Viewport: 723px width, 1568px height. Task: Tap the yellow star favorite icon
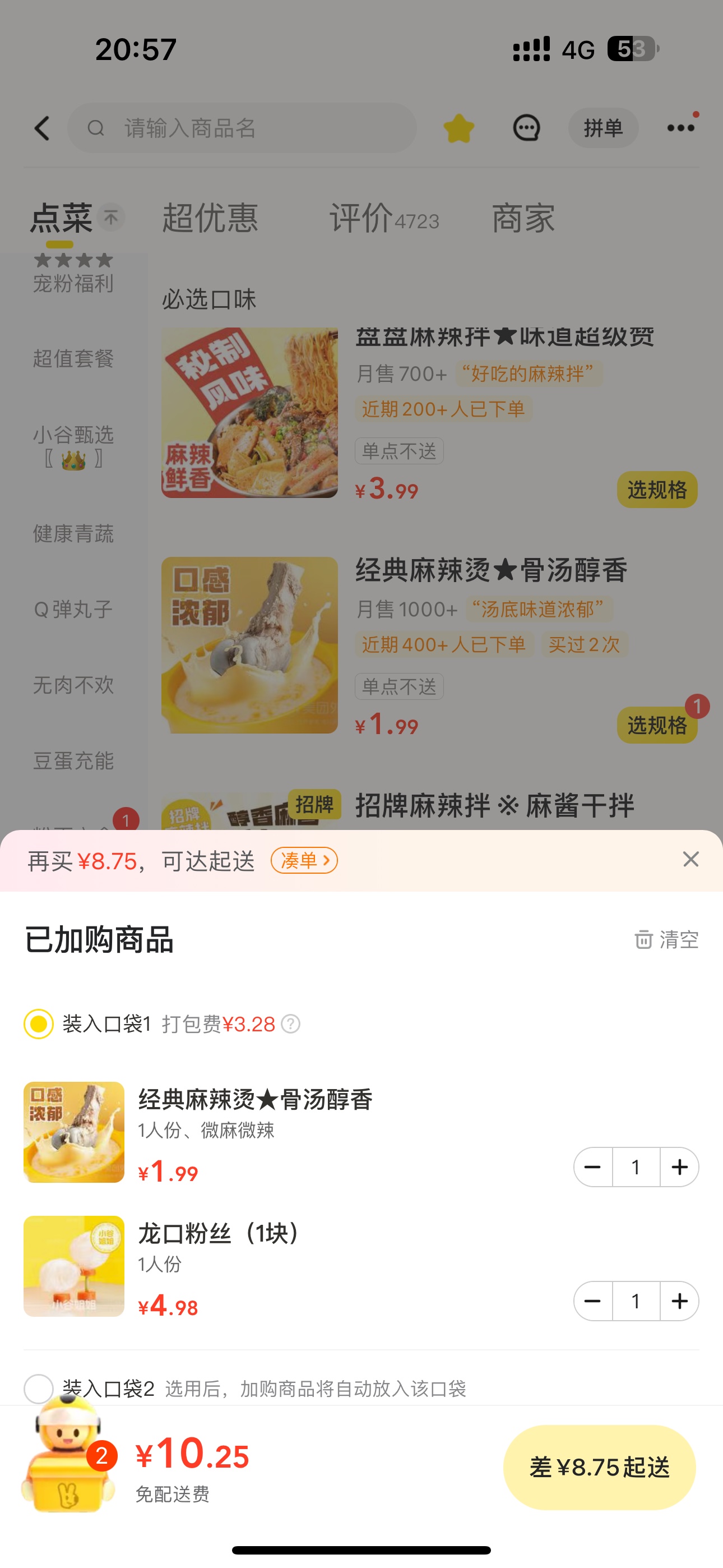click(459, 128)
